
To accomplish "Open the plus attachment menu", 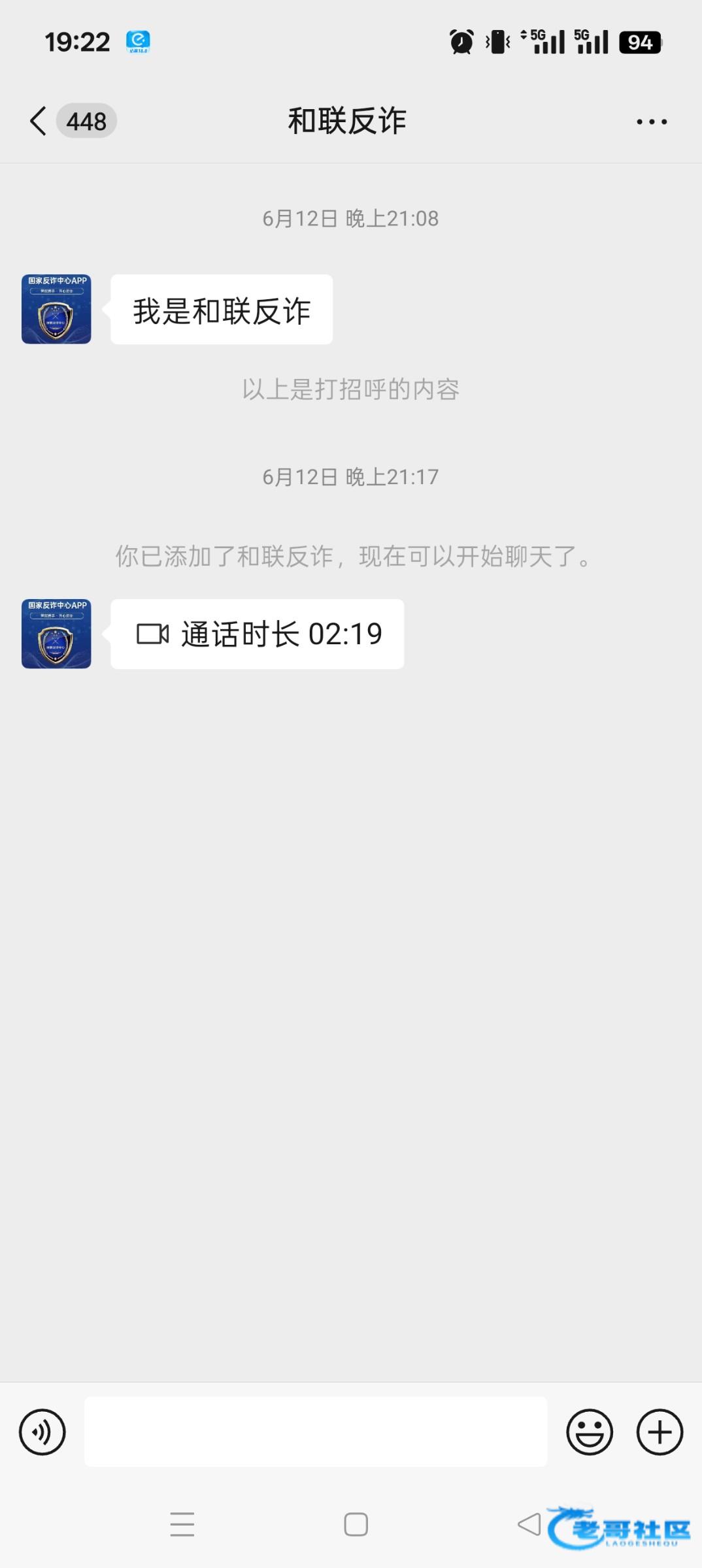I will (660, 1432).
